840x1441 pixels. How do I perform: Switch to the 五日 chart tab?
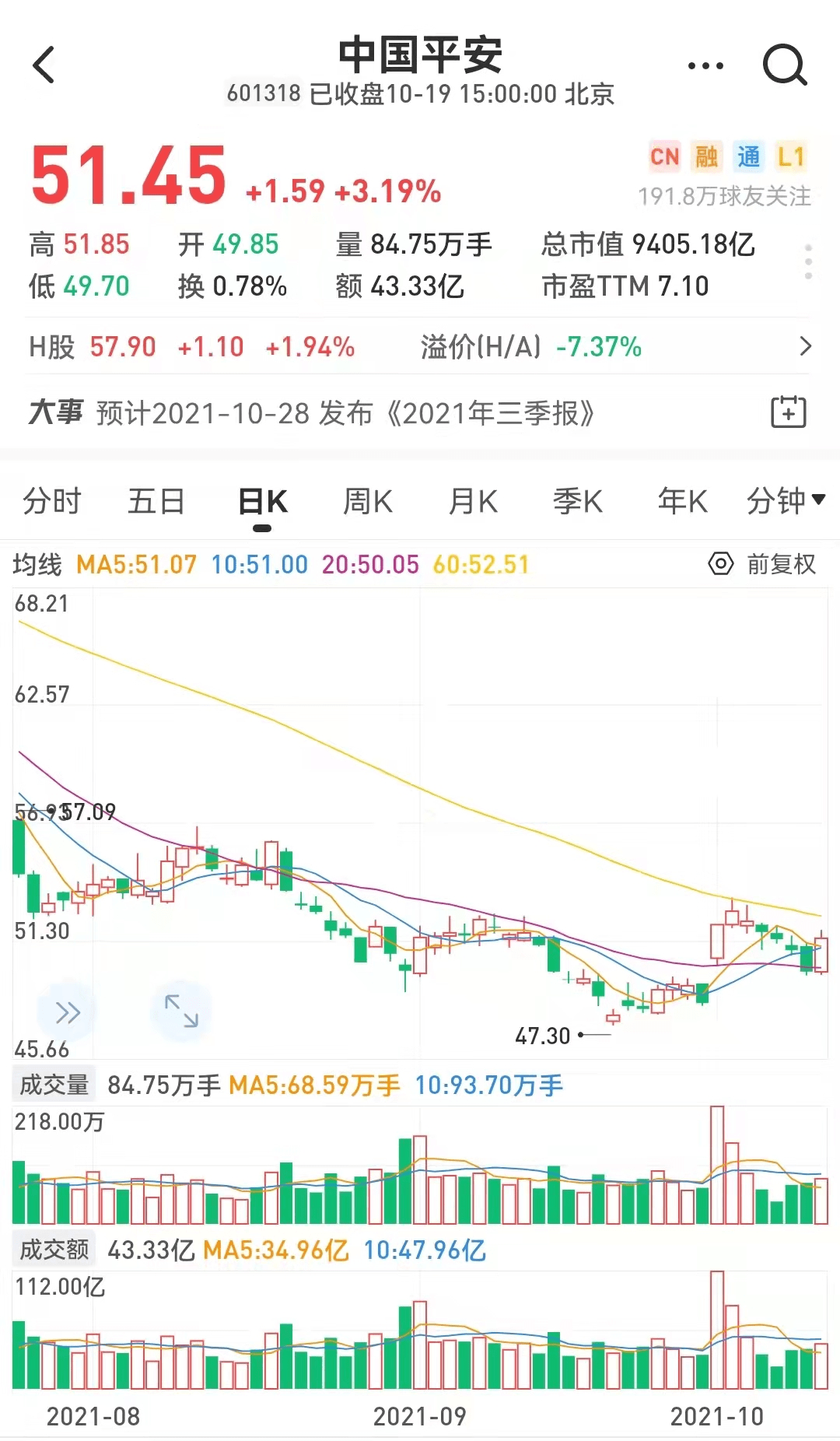point(156,501)
